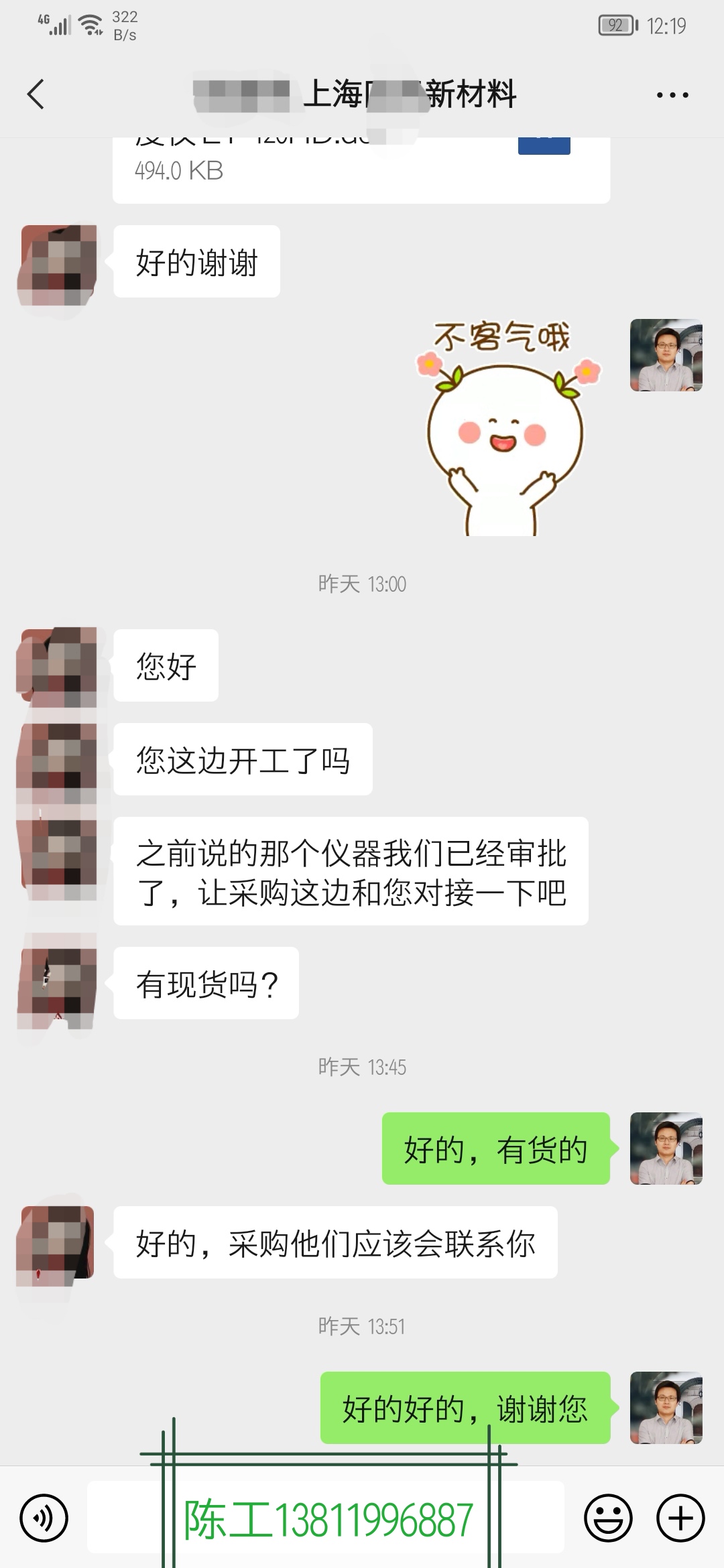
Task: Open the emoji picker
Action: [x=608, y=1518]
